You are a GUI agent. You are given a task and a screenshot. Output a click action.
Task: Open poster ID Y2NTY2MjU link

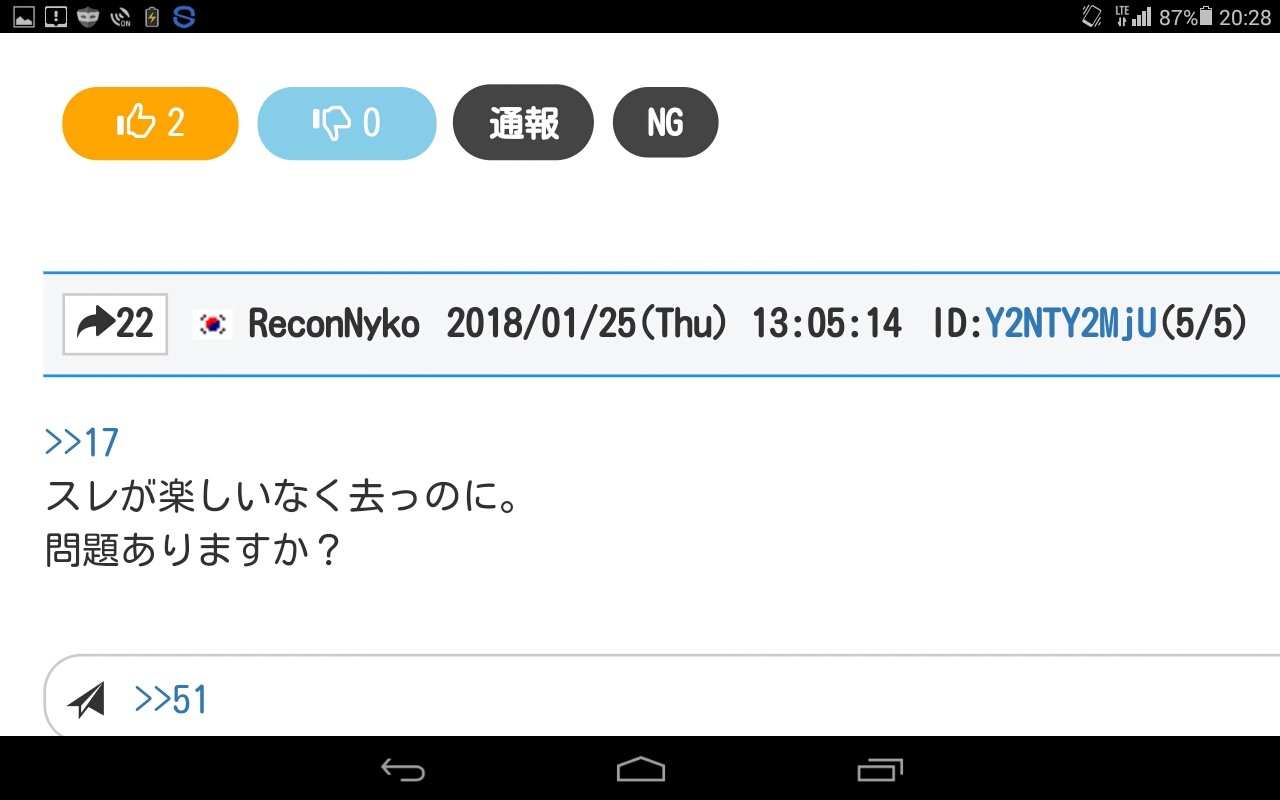(x=1071, y=324)
